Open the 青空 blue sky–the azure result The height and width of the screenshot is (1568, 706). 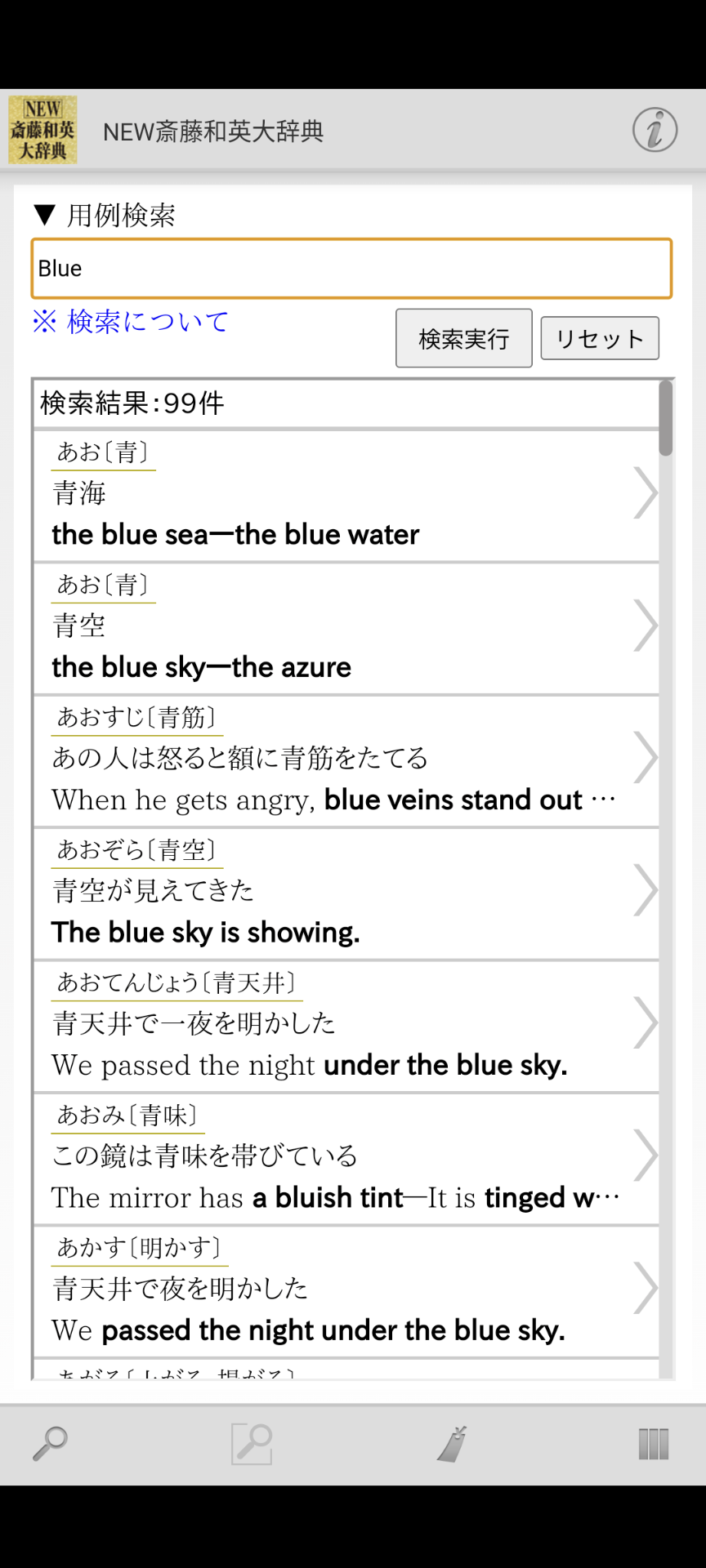click(x=346, y=629)
